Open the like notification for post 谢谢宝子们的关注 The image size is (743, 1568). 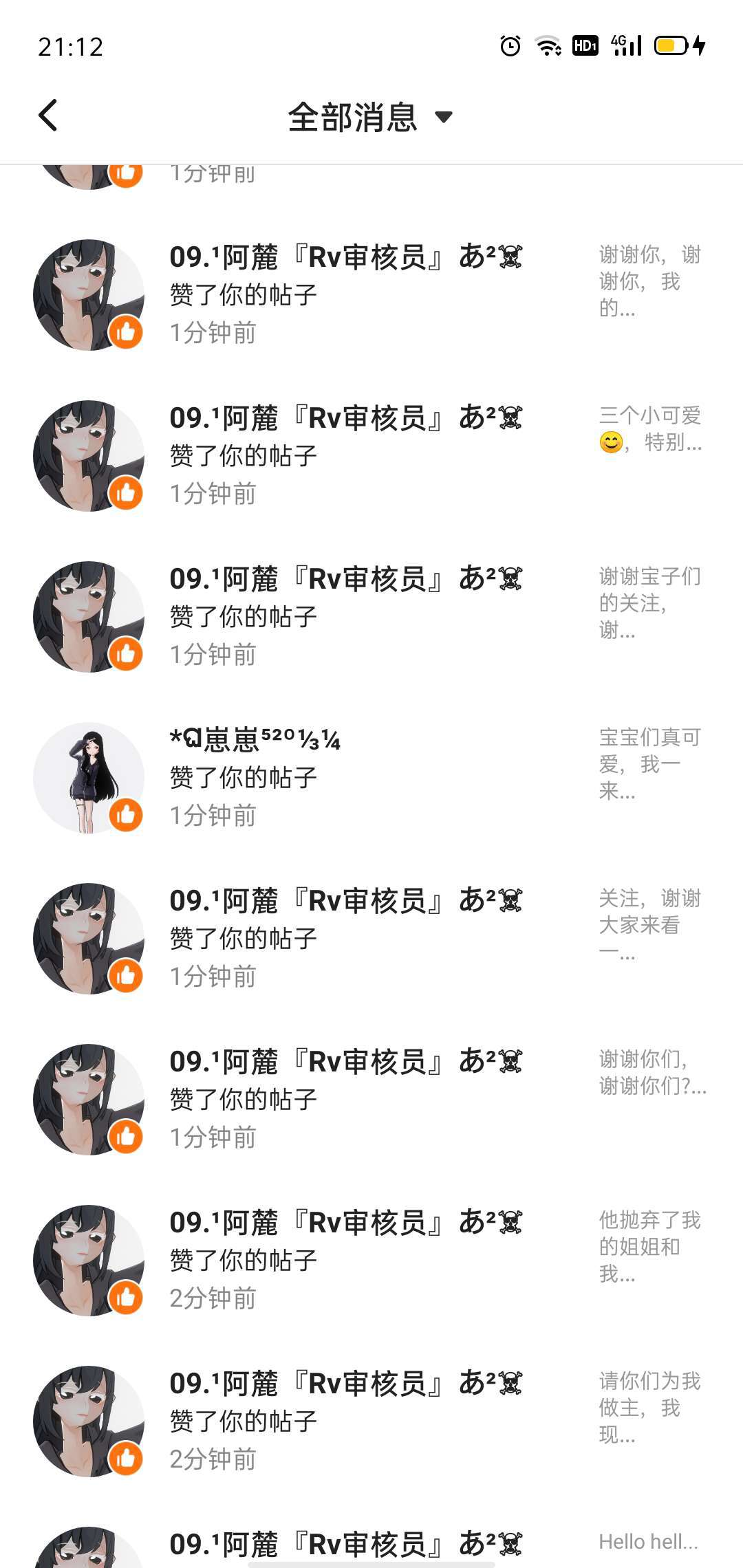[371, 616]
